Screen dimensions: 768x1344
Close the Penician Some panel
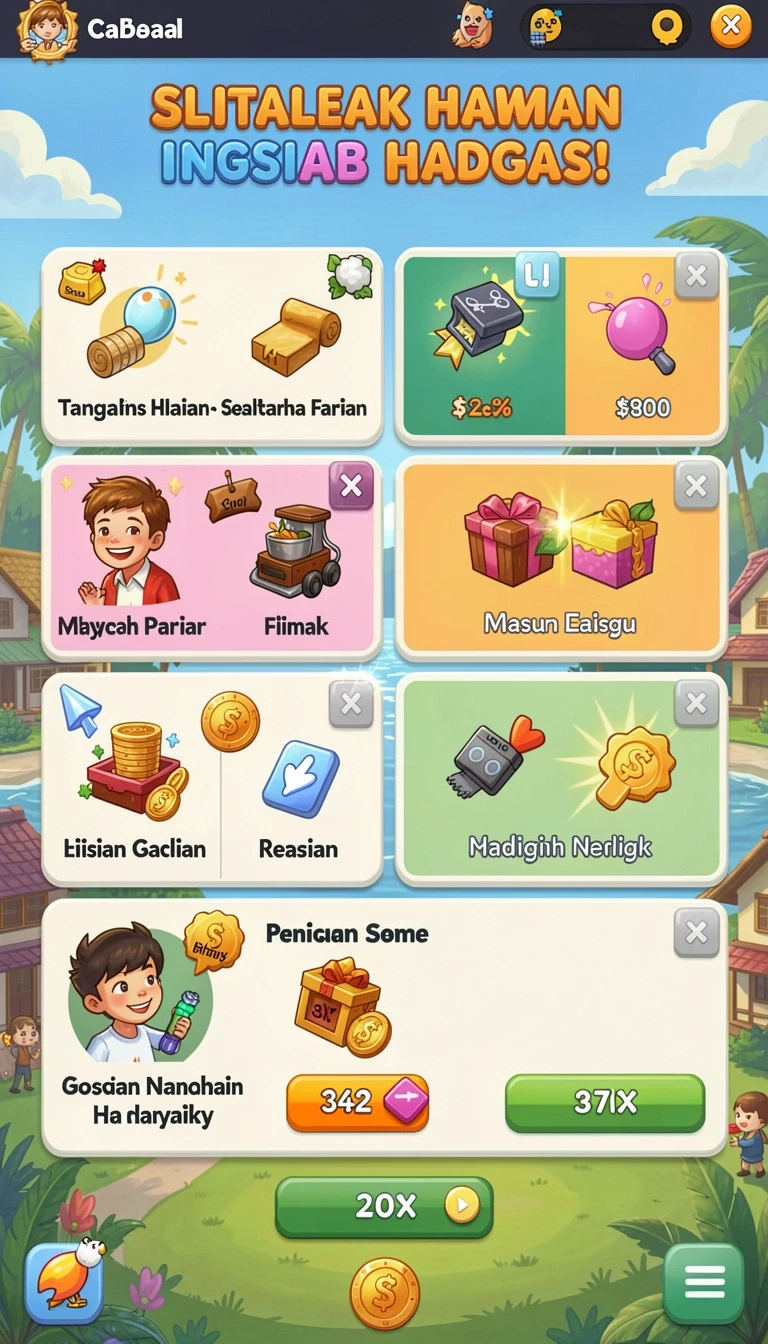click(x=696, y=932)
